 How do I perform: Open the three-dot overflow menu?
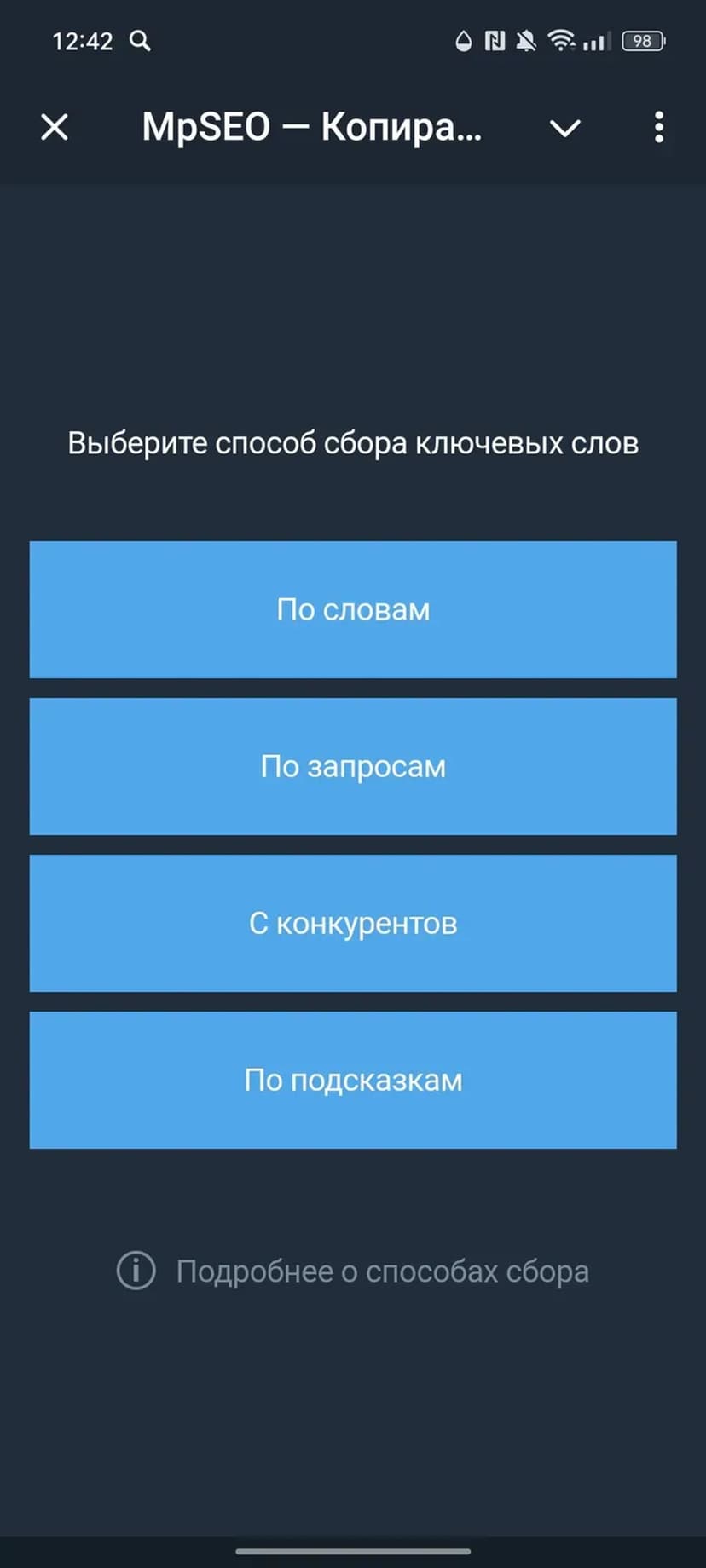(x=658, y=128)
